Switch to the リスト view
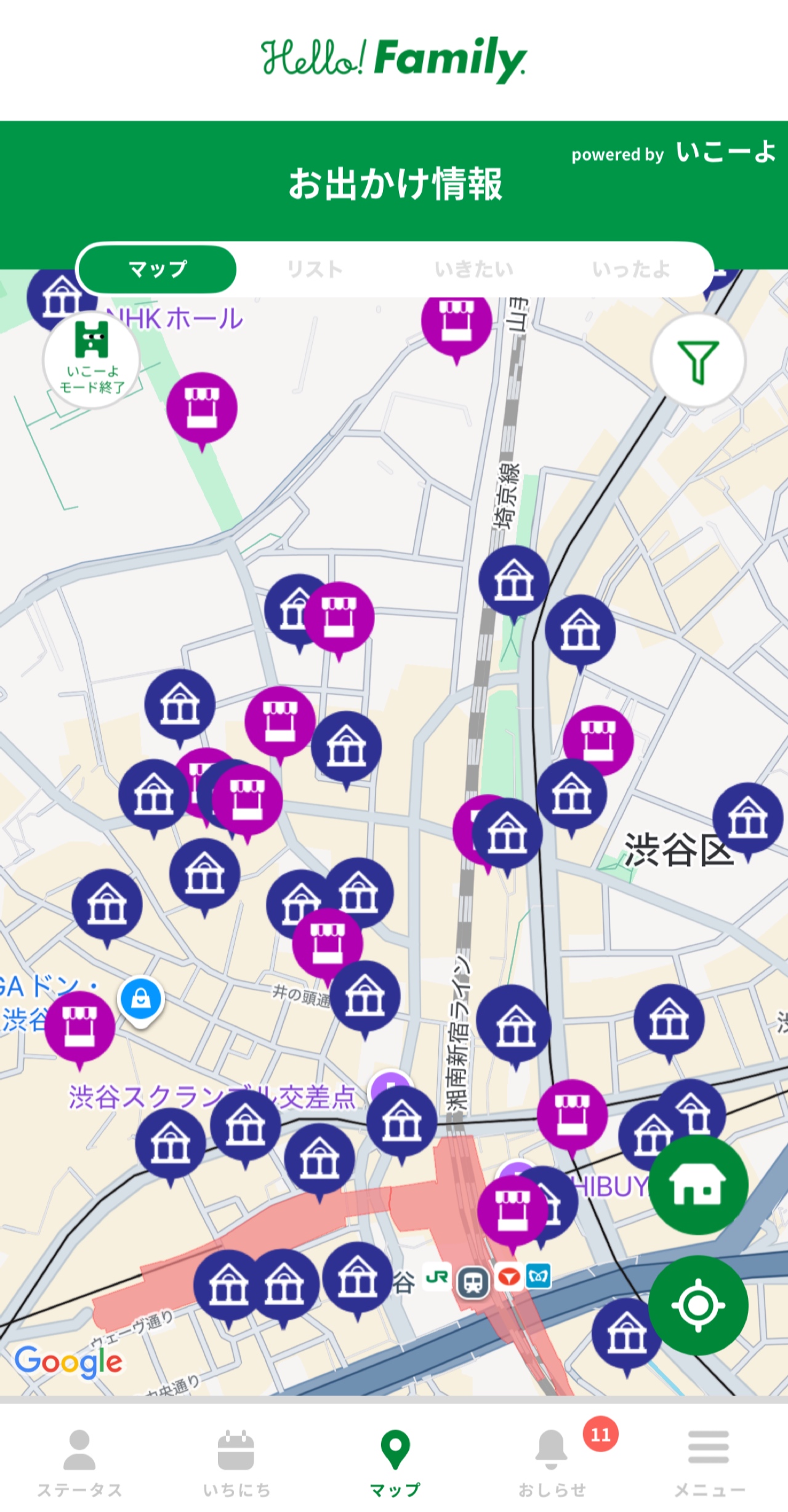 click(315, 269)
